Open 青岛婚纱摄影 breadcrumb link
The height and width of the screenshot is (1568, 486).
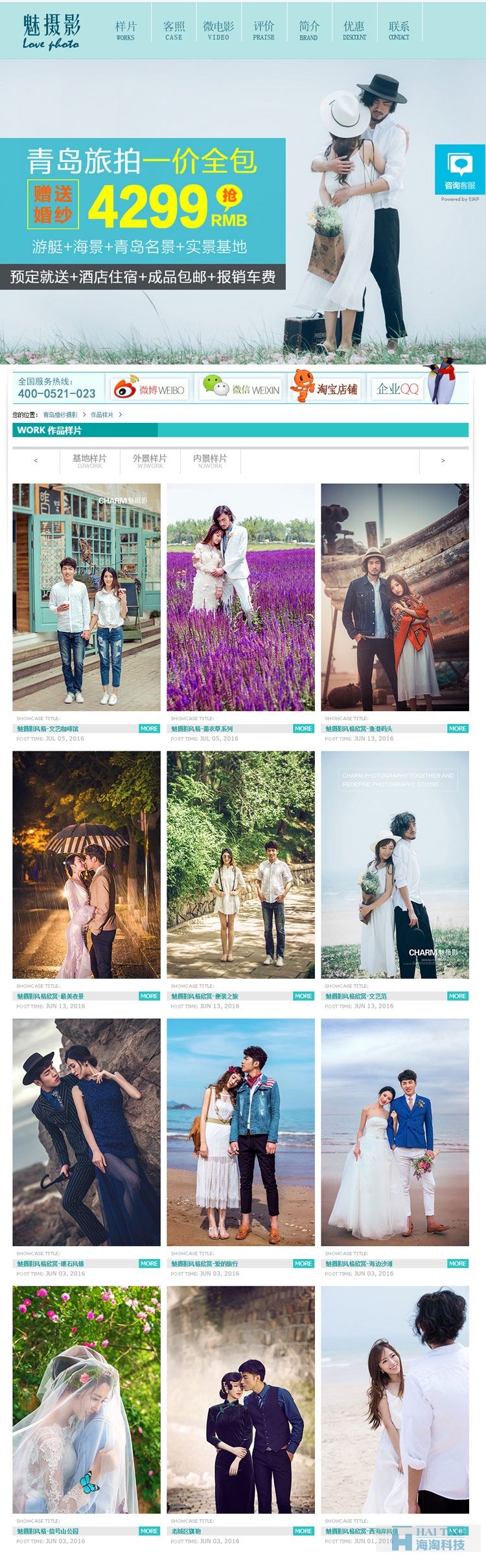60,415
